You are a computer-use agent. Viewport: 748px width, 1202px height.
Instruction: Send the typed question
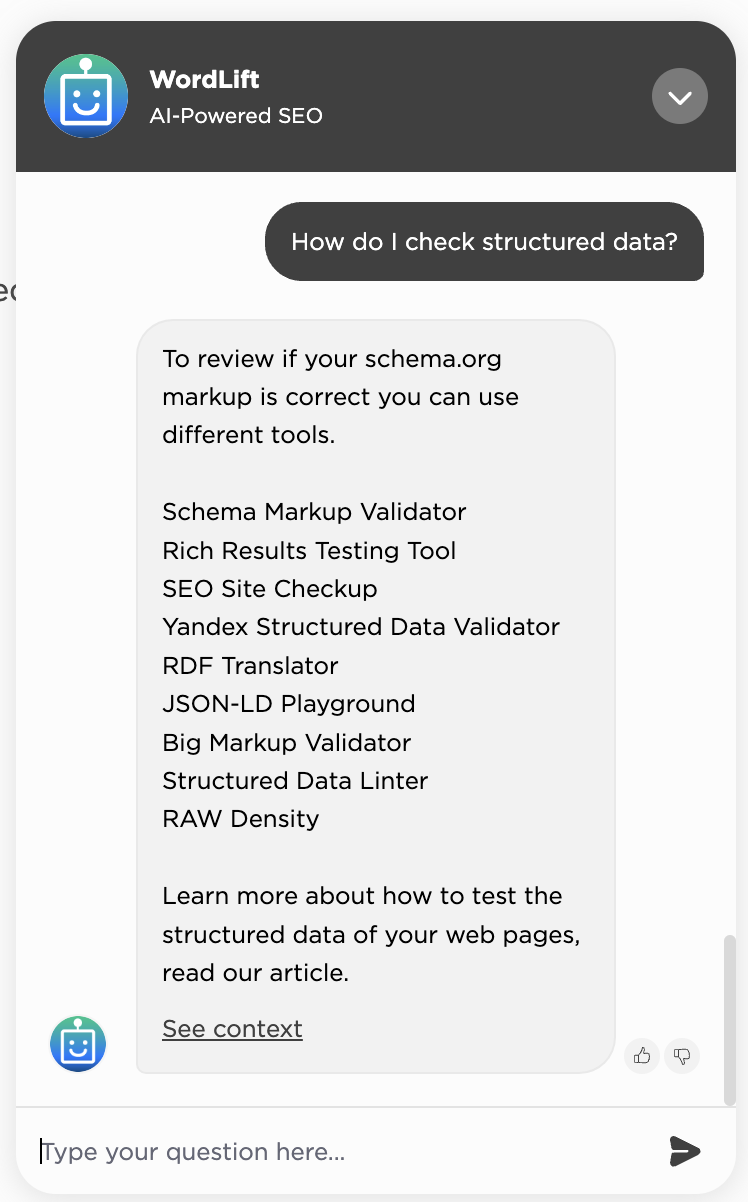pos(685,1151)
